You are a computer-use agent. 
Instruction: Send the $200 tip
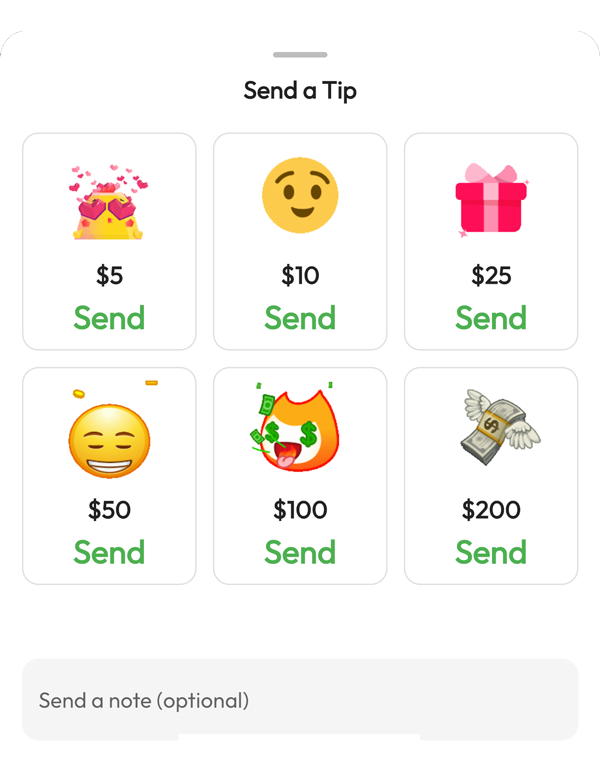pyautogui.click(x=491, y=552)
